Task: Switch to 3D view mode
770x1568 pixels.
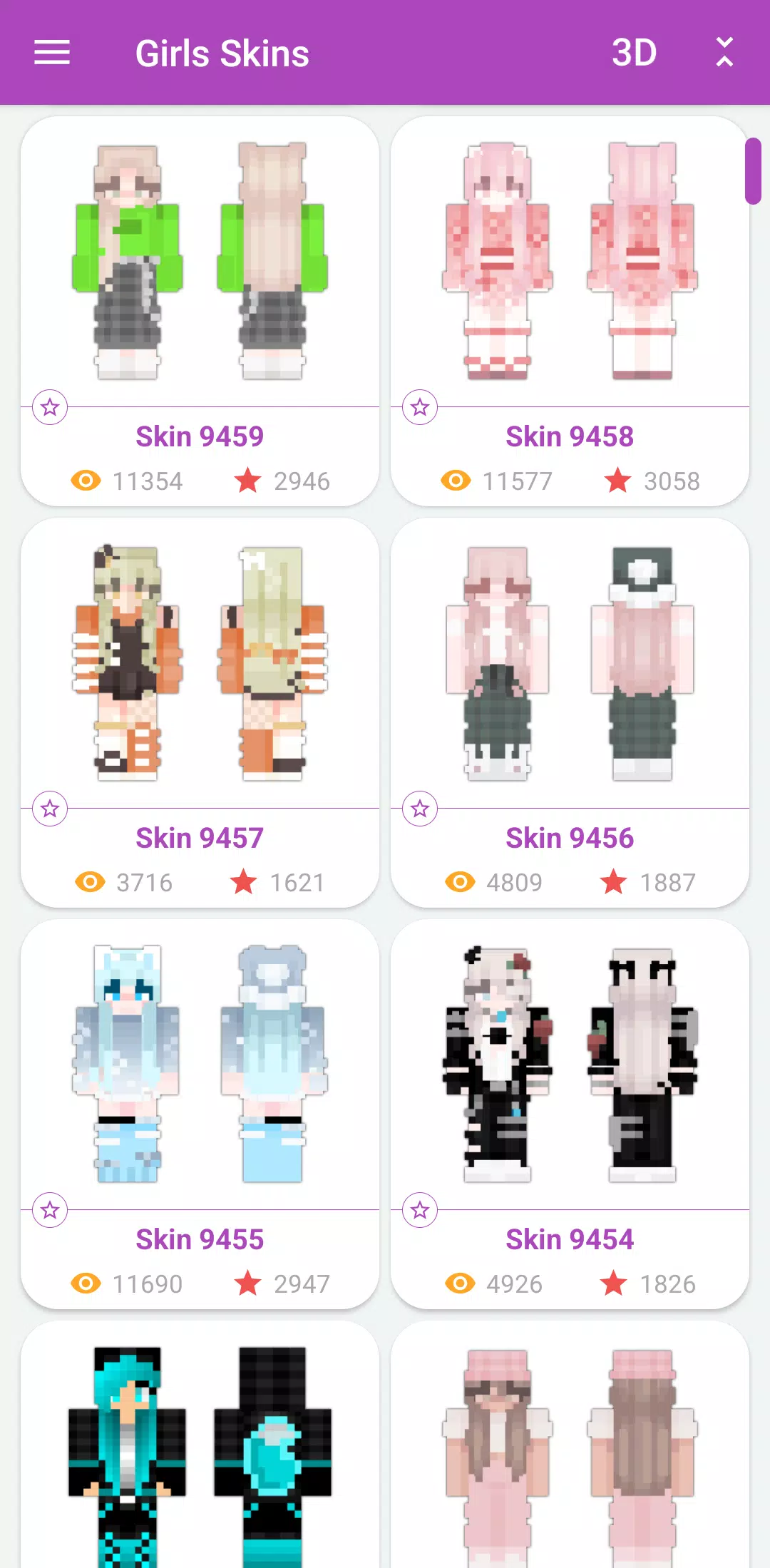Action: (633, 53)
